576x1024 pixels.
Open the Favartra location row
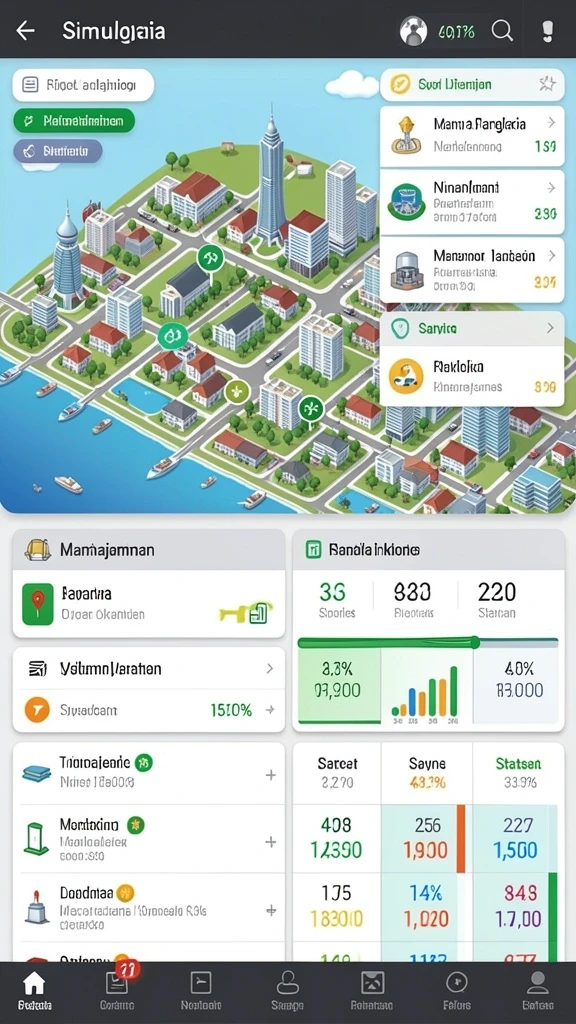pos(149,603)
